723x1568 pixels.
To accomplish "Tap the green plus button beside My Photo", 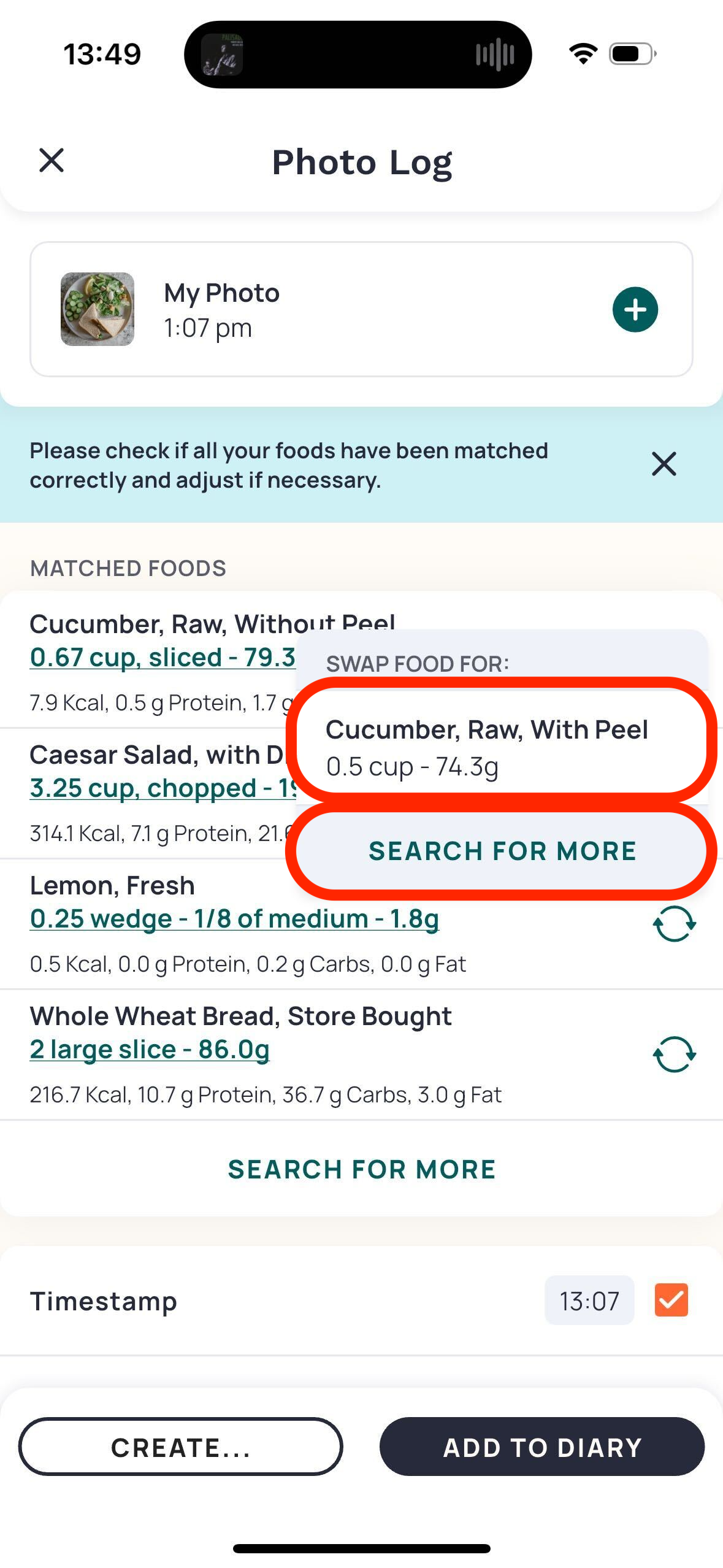I will pos(635,309).
